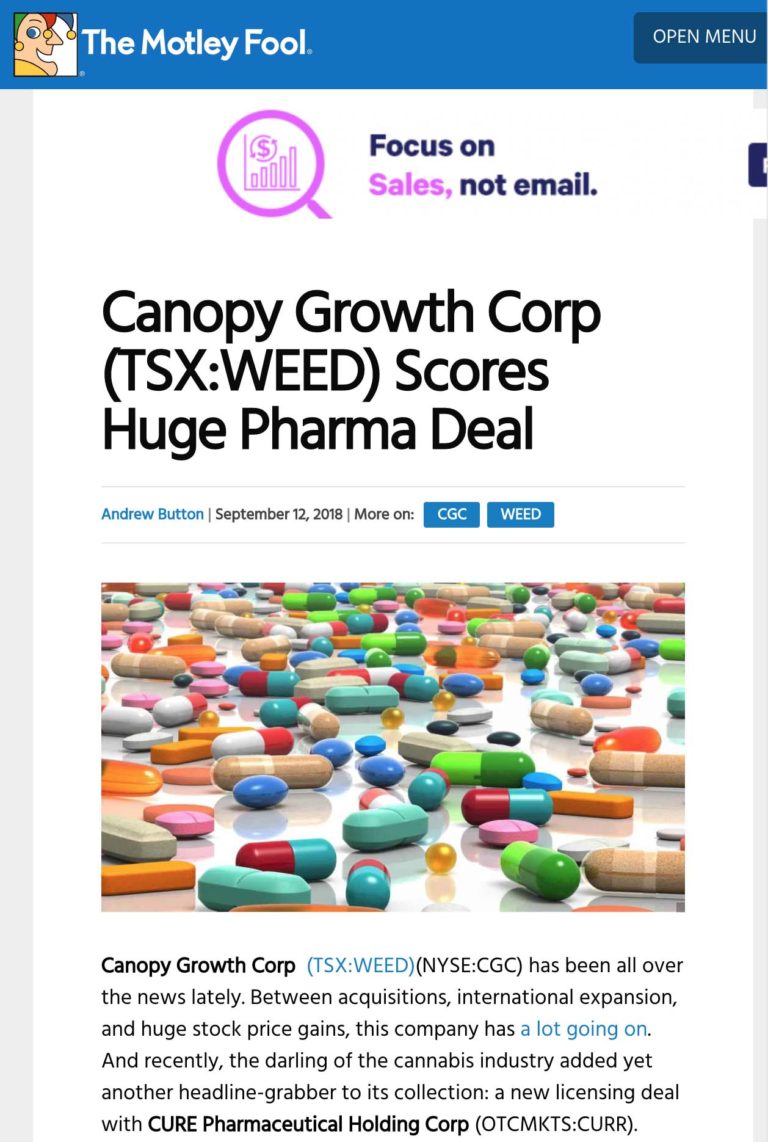Open the site menu
Image resolution: width=768 pixels, height=1142 pixels.
coord(703,37)
